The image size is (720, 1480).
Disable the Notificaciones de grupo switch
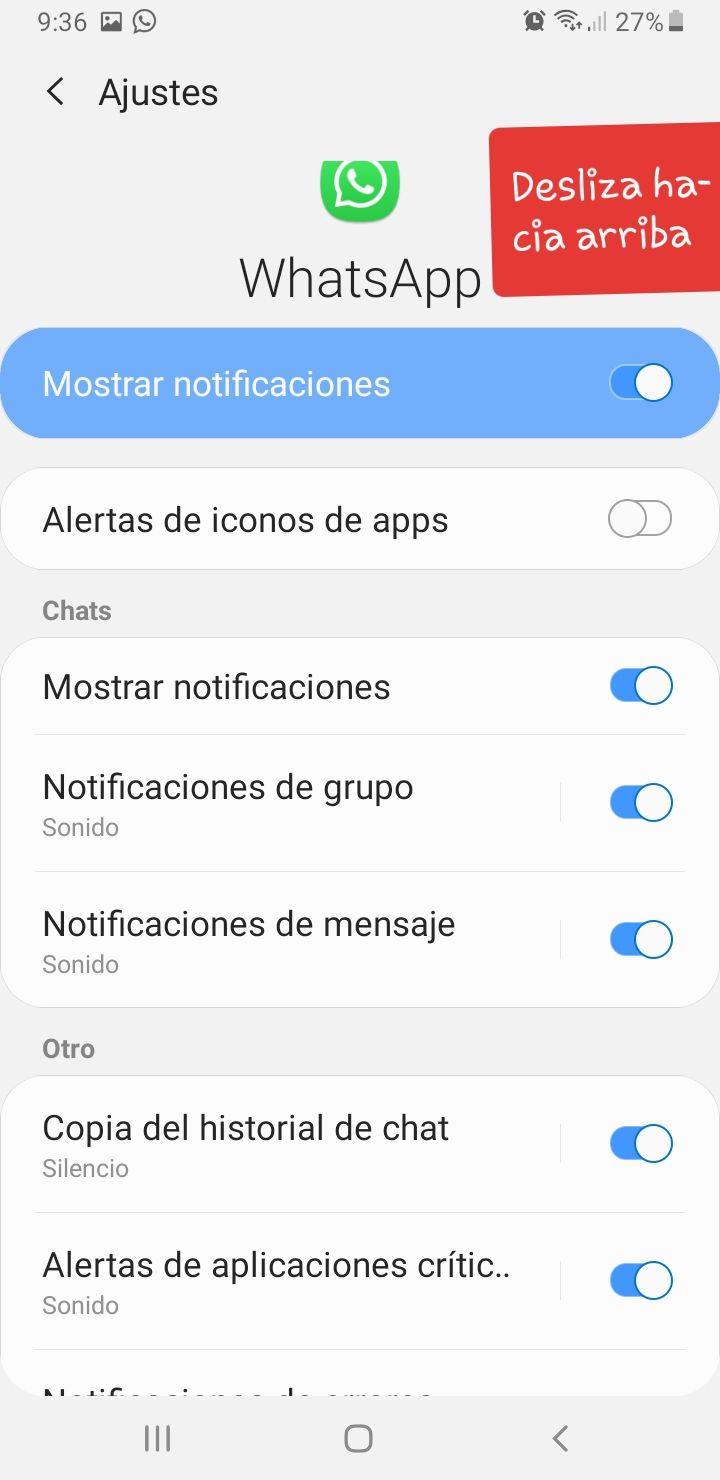(641, 802)
